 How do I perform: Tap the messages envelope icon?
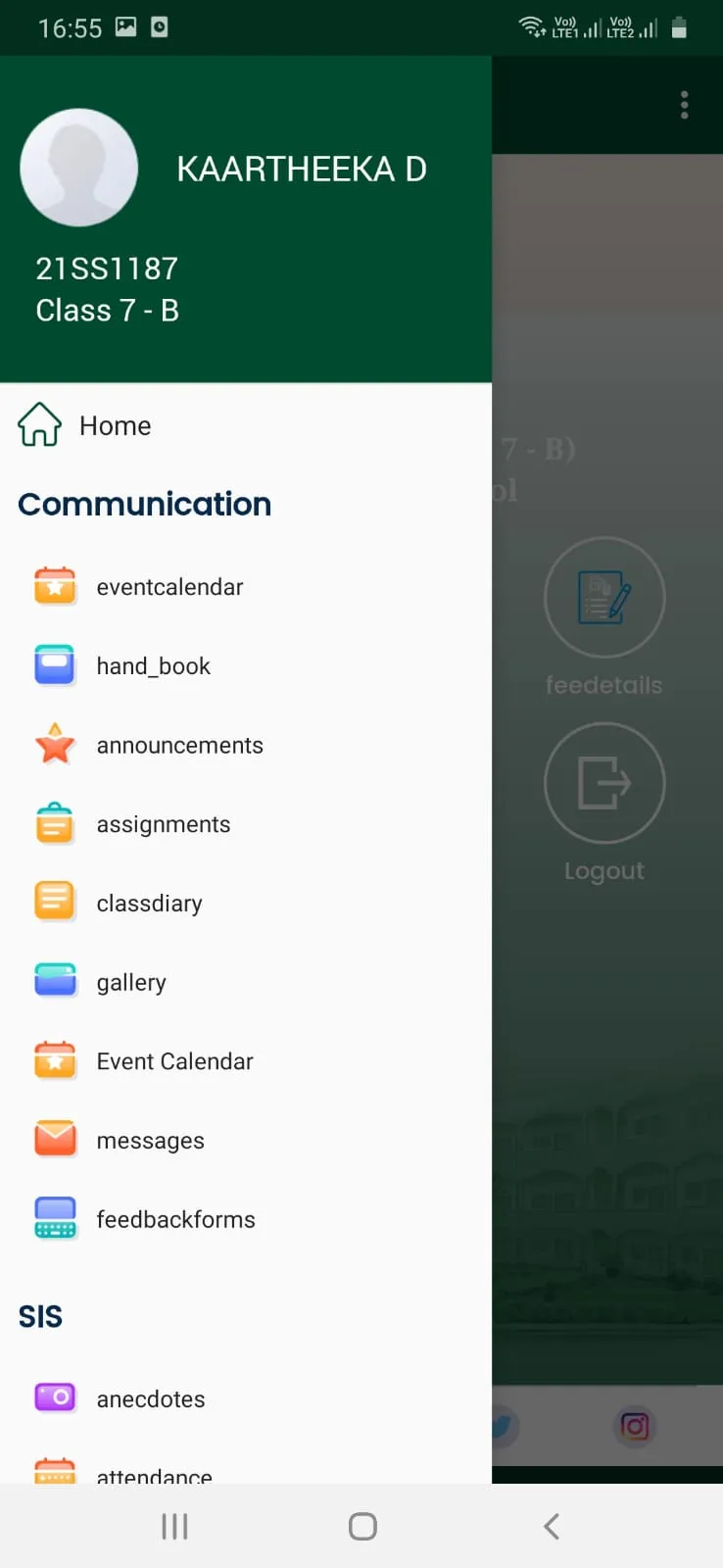56,1138
